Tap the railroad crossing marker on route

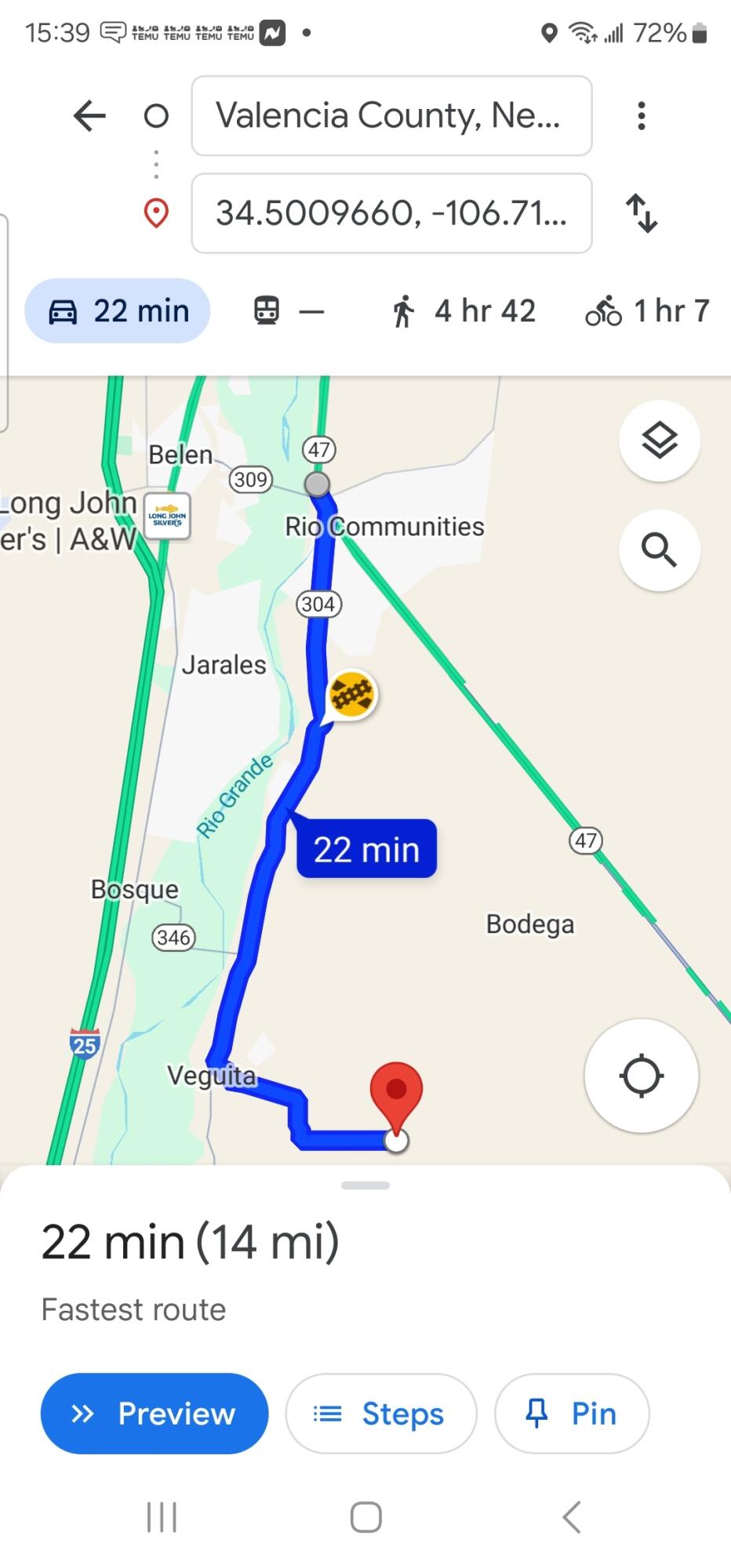pyautogui.click(x=352, y=694)
